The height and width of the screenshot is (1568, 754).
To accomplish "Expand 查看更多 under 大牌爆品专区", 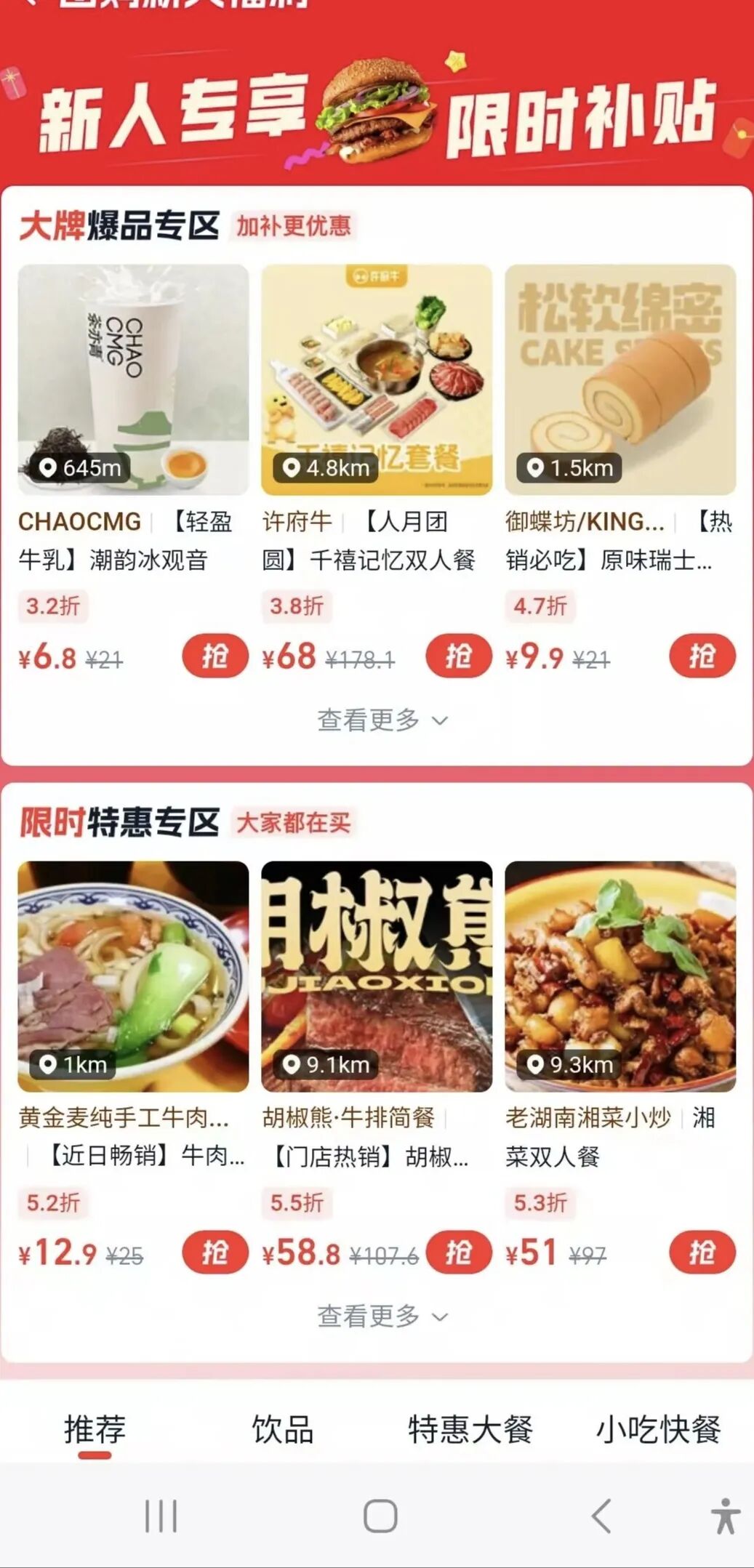I will (x=382, y=720).
